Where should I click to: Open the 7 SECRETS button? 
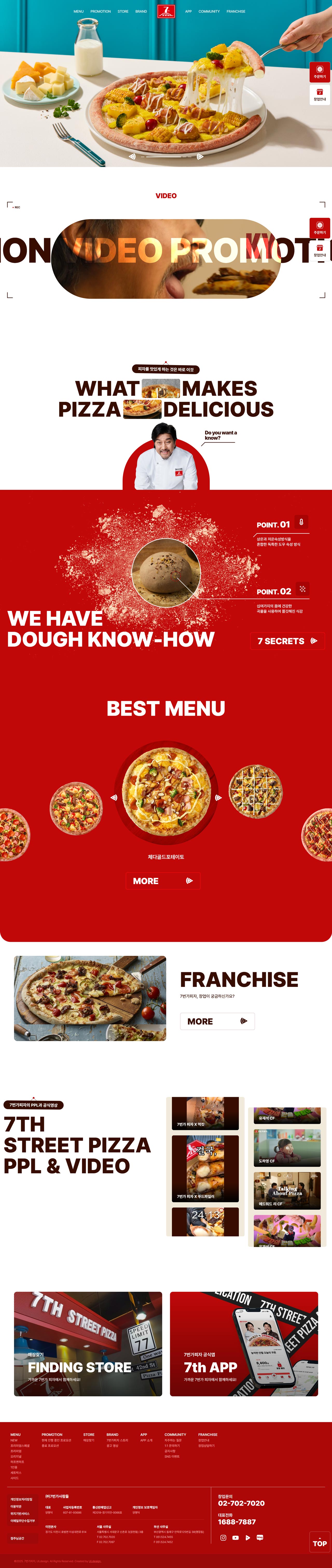(287, 641)
